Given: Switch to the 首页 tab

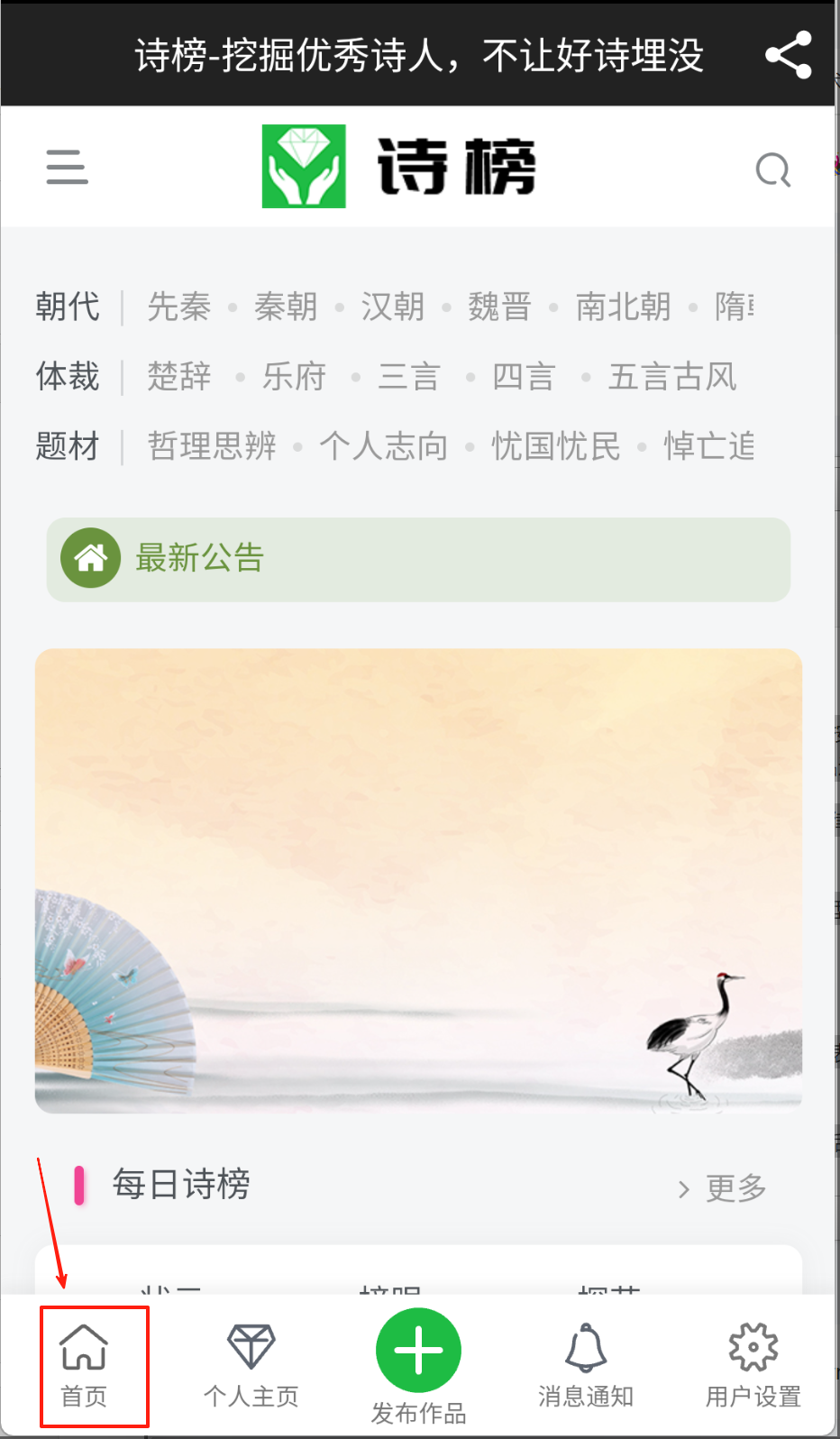Looking at the screenshot, I should [x=84, y=1365].
